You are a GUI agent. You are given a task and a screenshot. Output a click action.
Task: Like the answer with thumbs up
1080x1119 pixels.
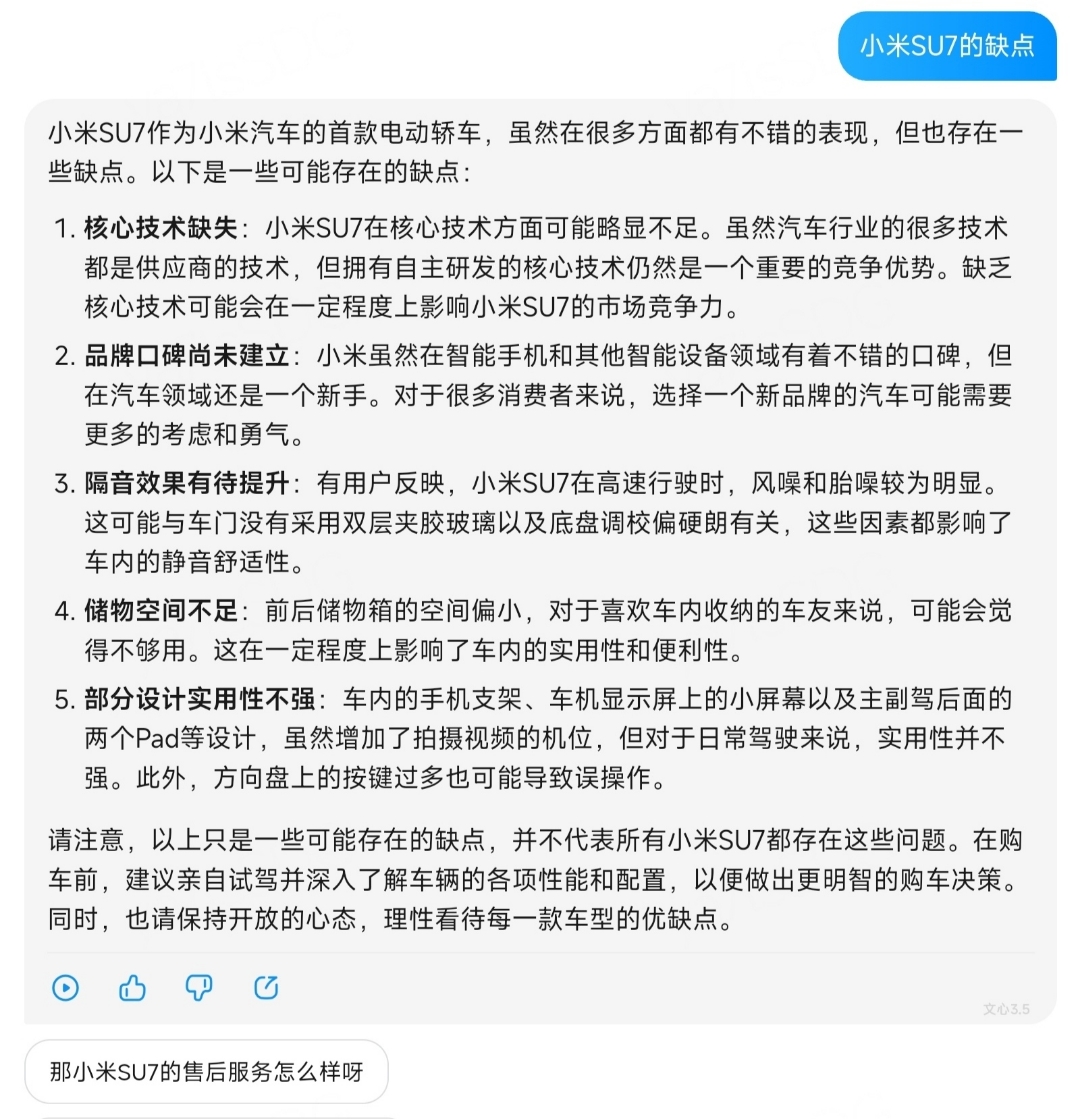pos(132,988)
